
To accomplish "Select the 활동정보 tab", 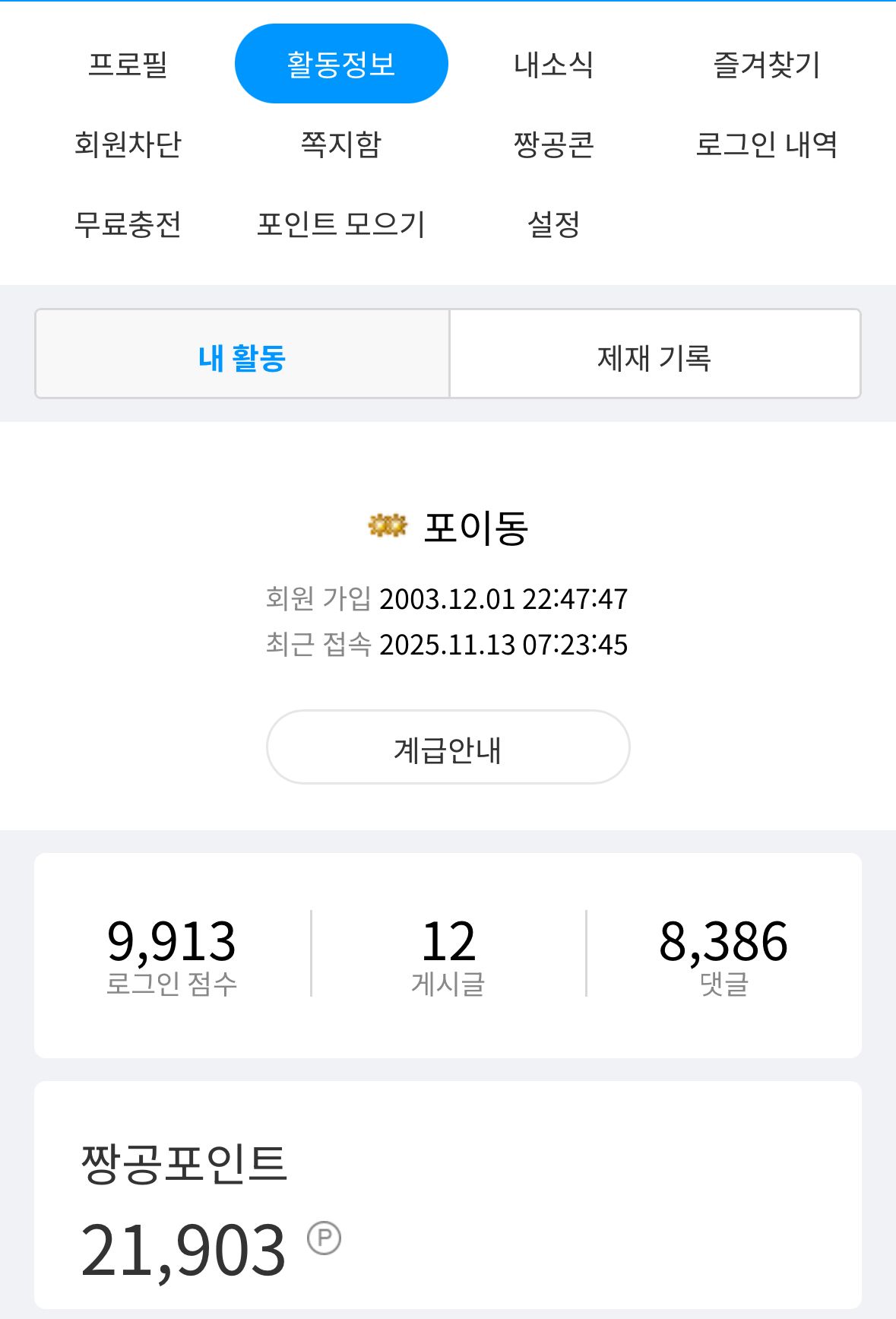I will (x=341, y=64).
